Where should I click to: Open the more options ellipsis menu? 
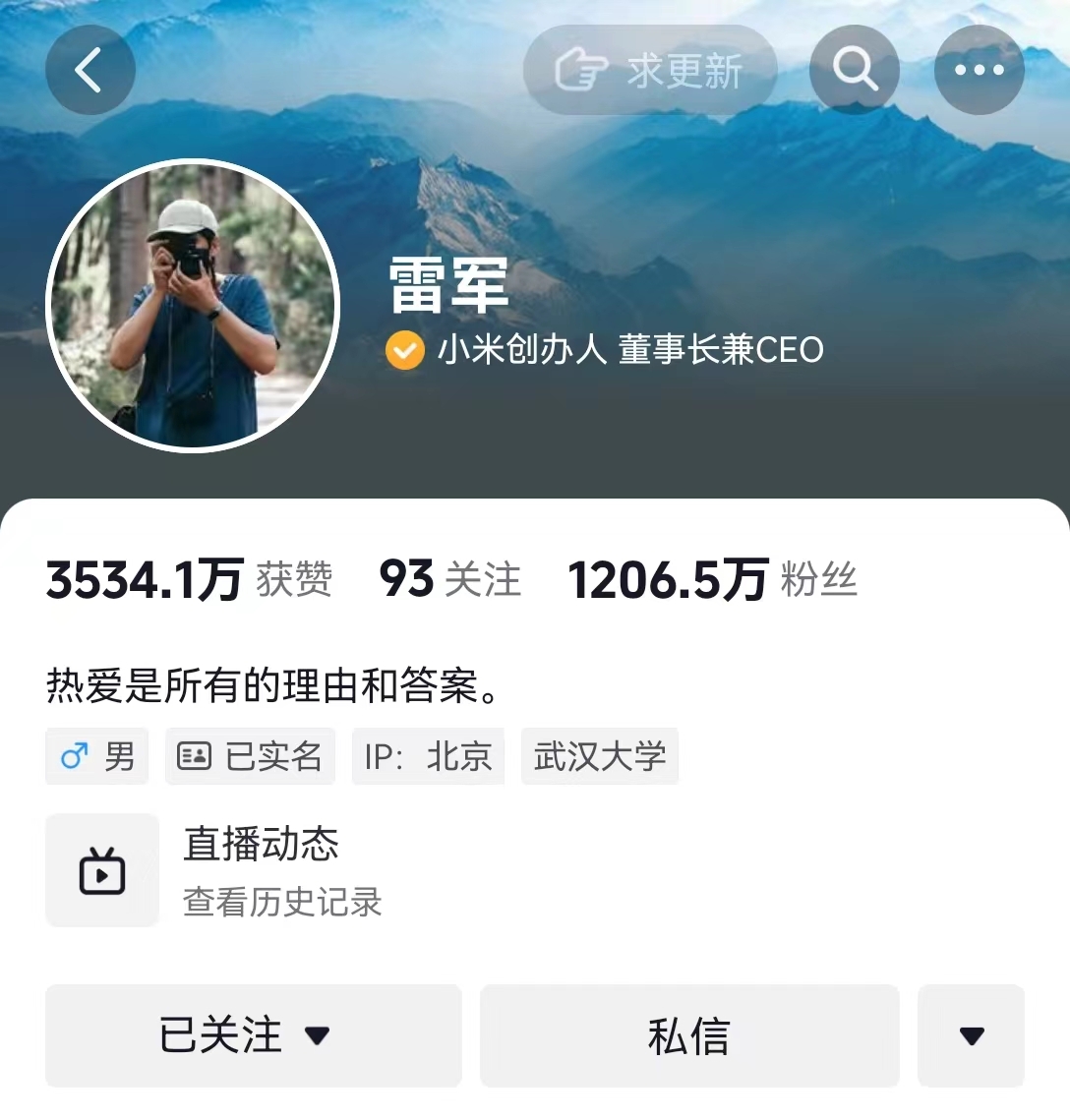[979, 69]
